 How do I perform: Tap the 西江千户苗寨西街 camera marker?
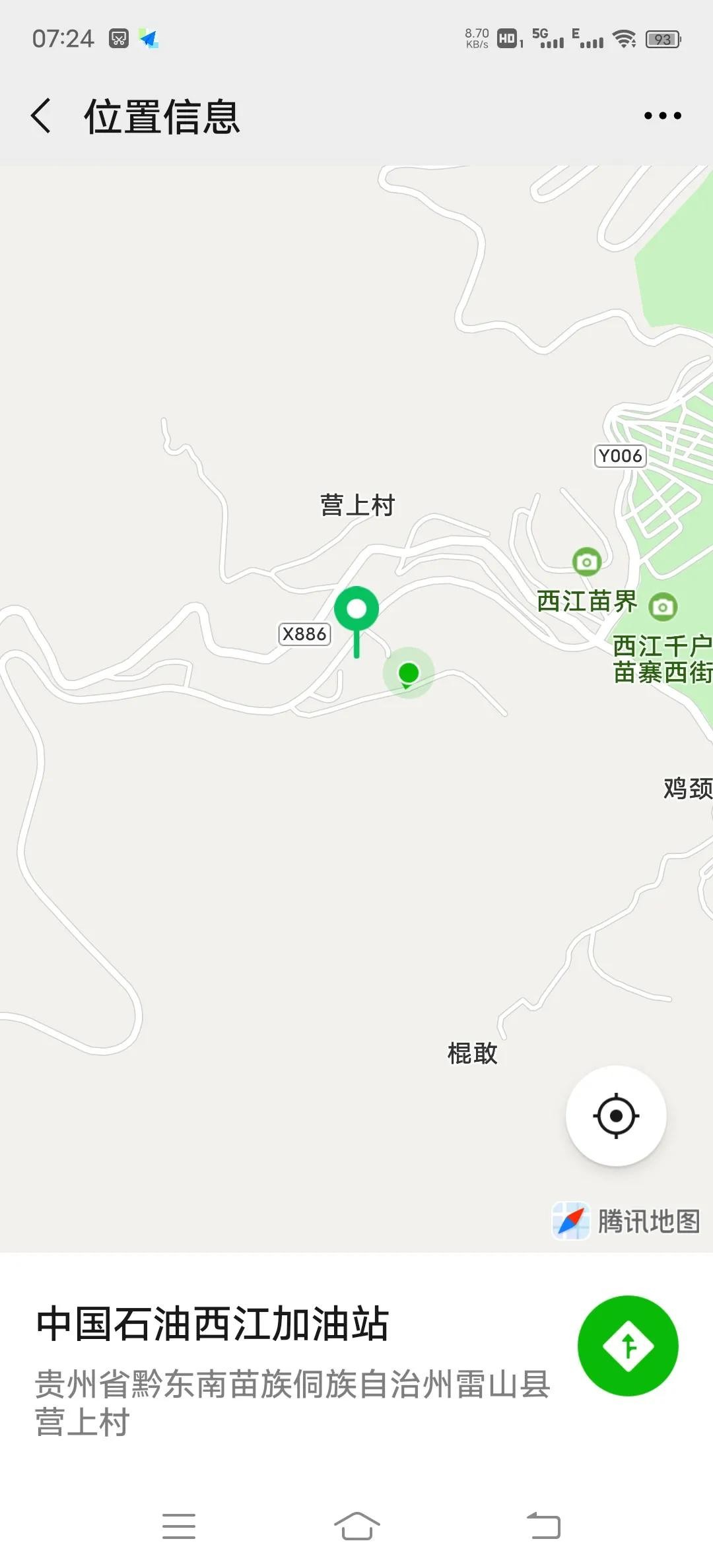coord(663,606)
